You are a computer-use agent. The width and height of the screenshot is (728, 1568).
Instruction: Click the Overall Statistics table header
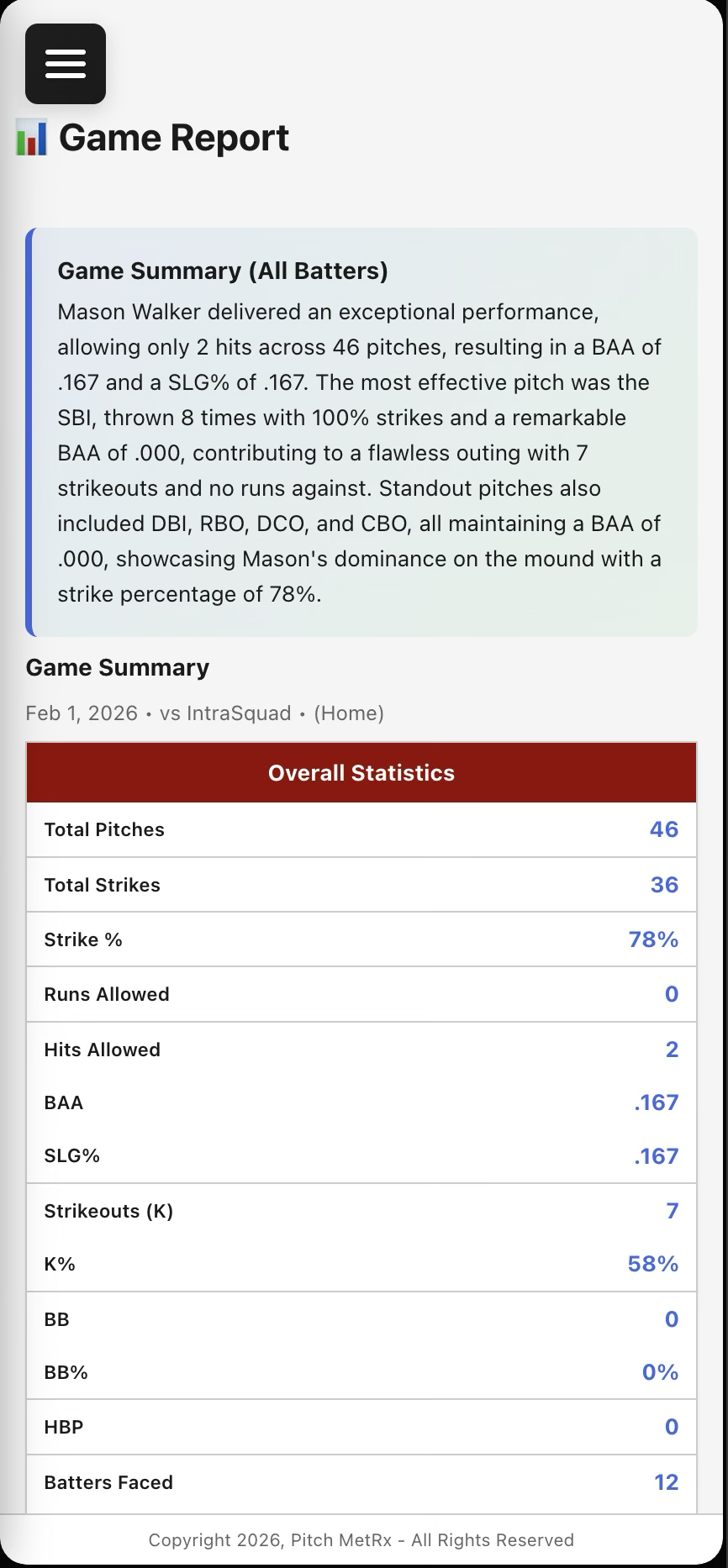(361, 772)
